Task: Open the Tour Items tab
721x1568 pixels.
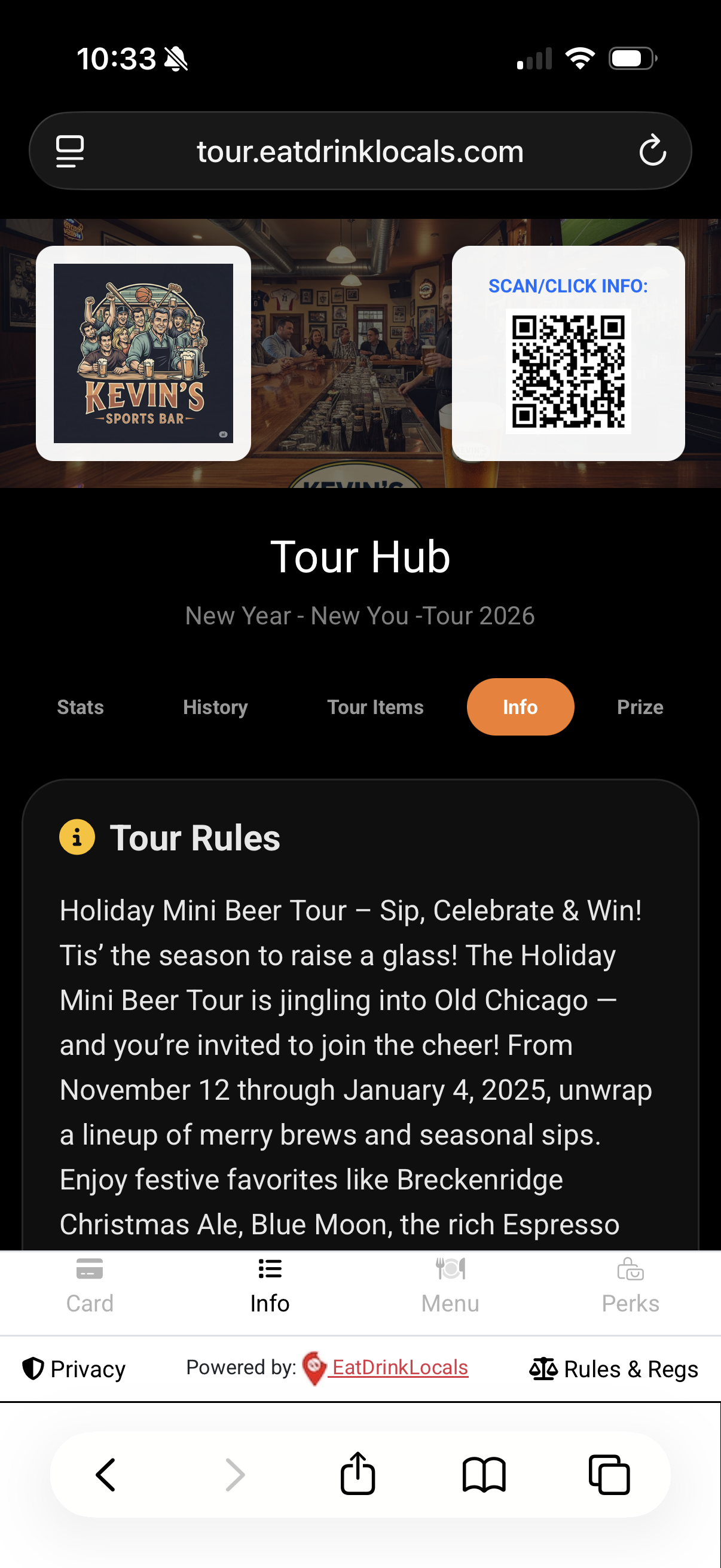Action: pyautogui.click(x=375, y=707)
